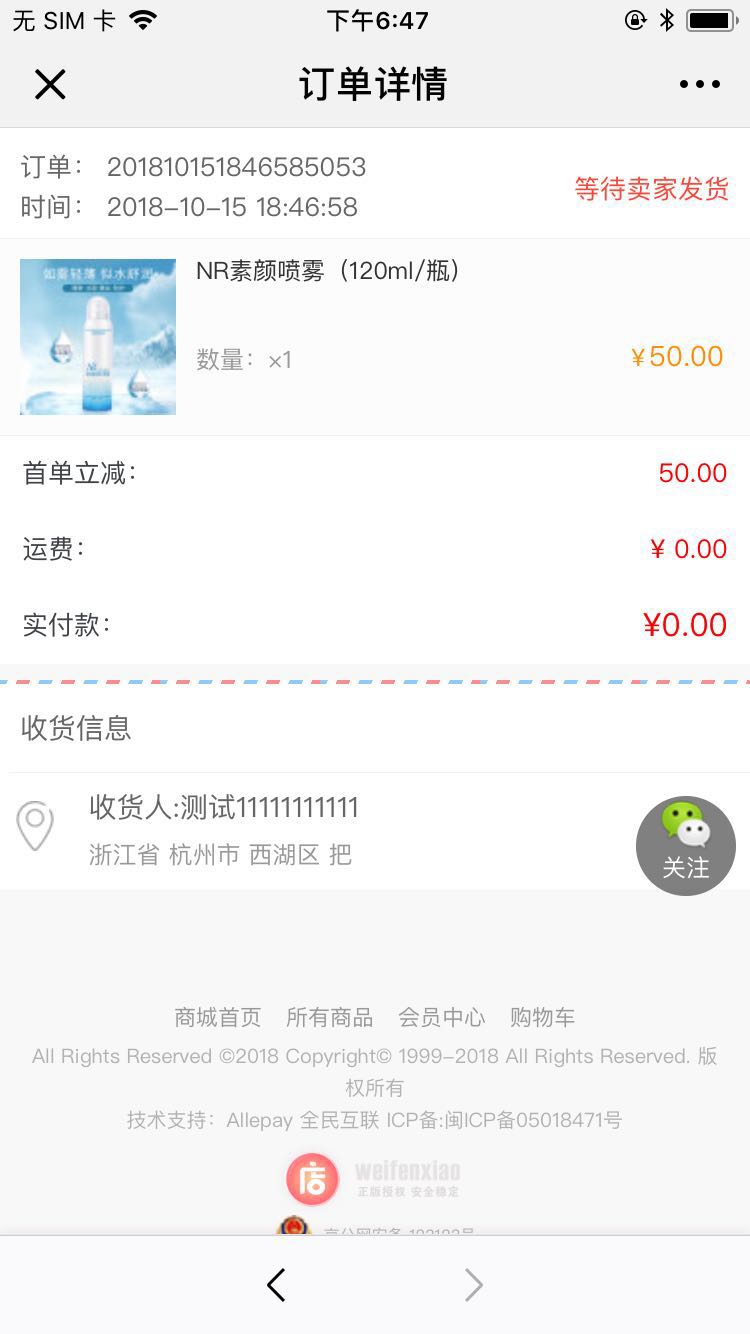Go back using the left chevron

click(x=277, y=1285)
